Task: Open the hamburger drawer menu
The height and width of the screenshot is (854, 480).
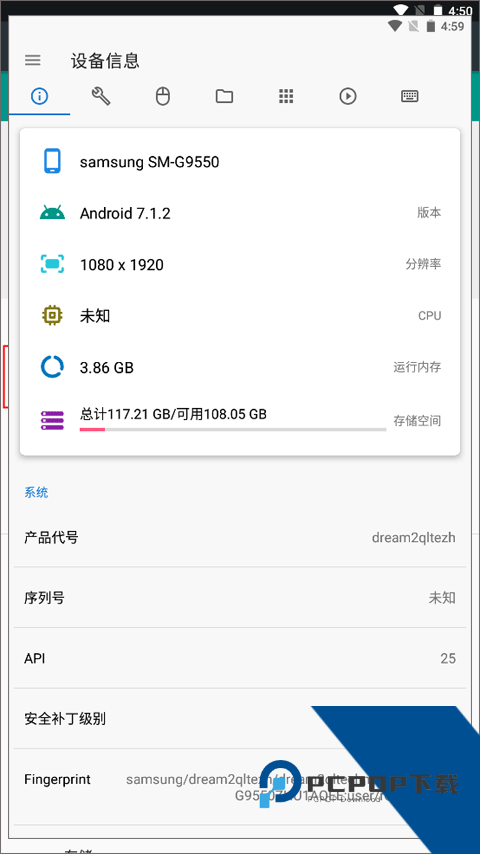Action: pos(33,60)
